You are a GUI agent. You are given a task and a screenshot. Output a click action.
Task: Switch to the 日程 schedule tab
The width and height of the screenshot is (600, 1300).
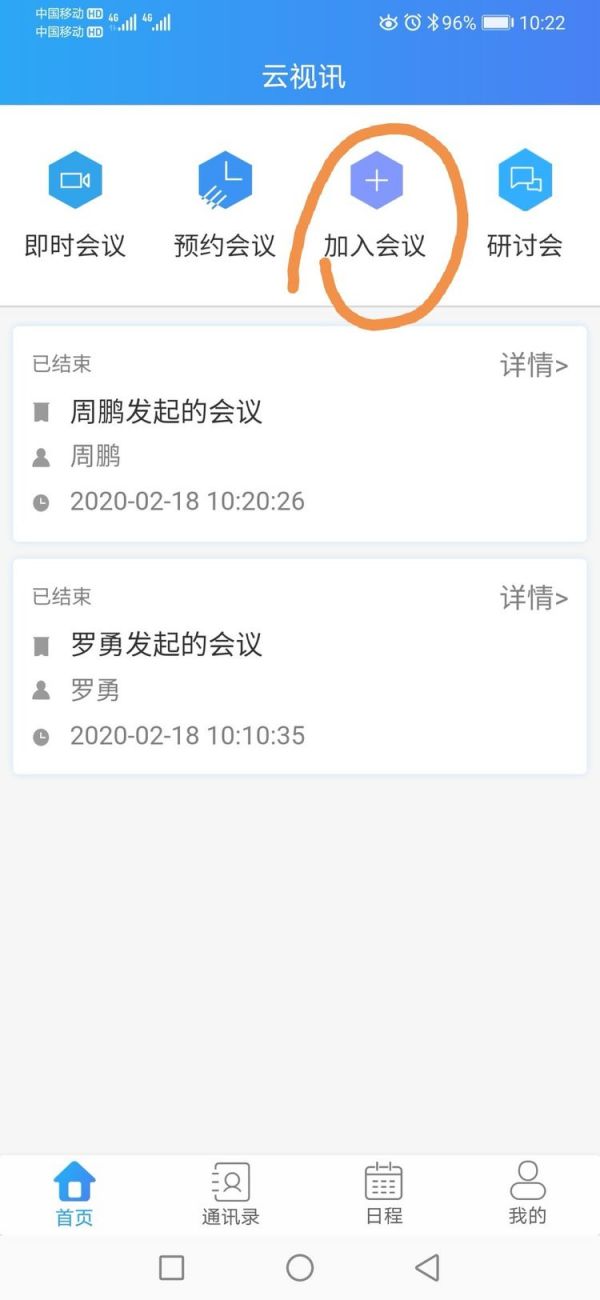(x=384, y=1194)
